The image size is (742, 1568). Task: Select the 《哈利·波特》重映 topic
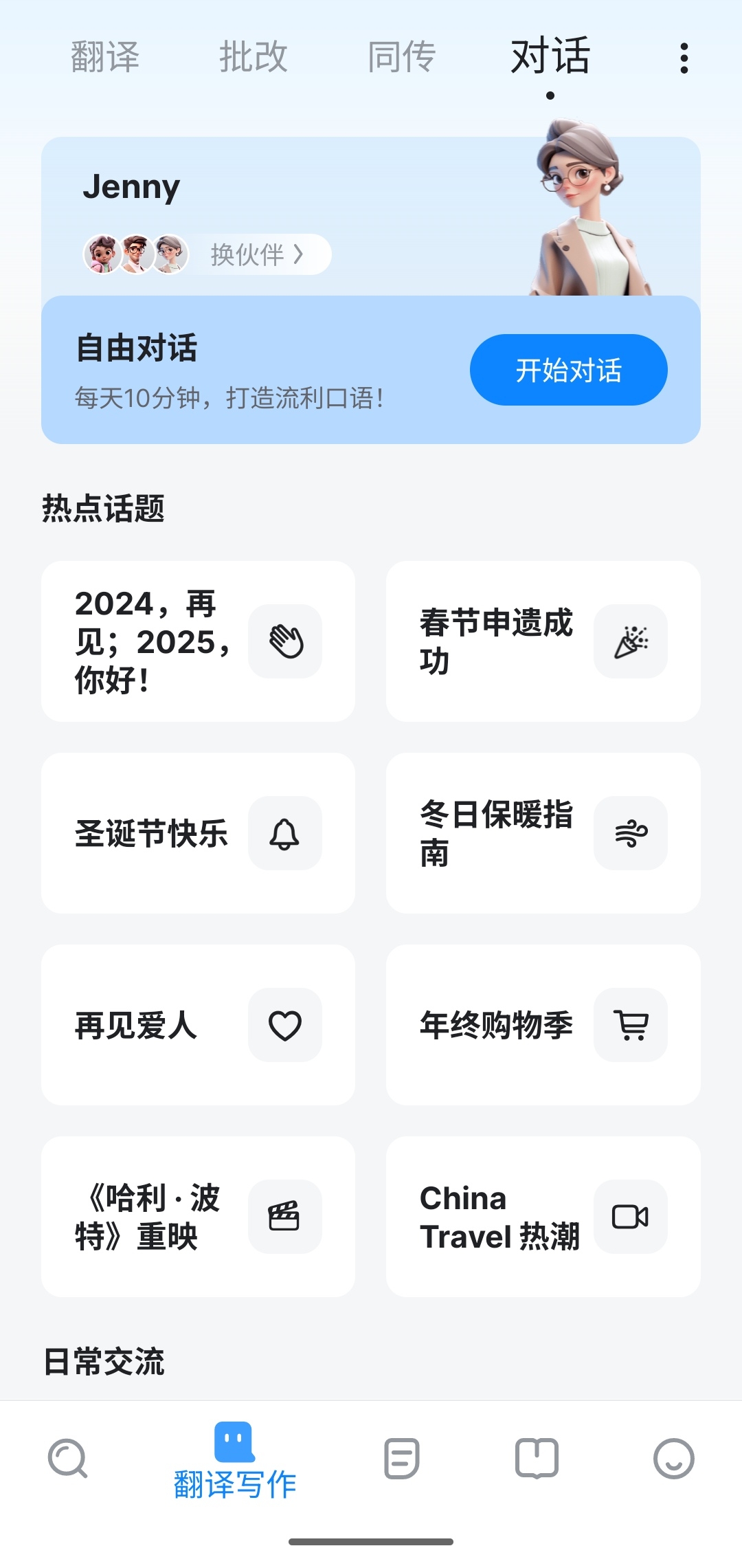click(198, 1217)
